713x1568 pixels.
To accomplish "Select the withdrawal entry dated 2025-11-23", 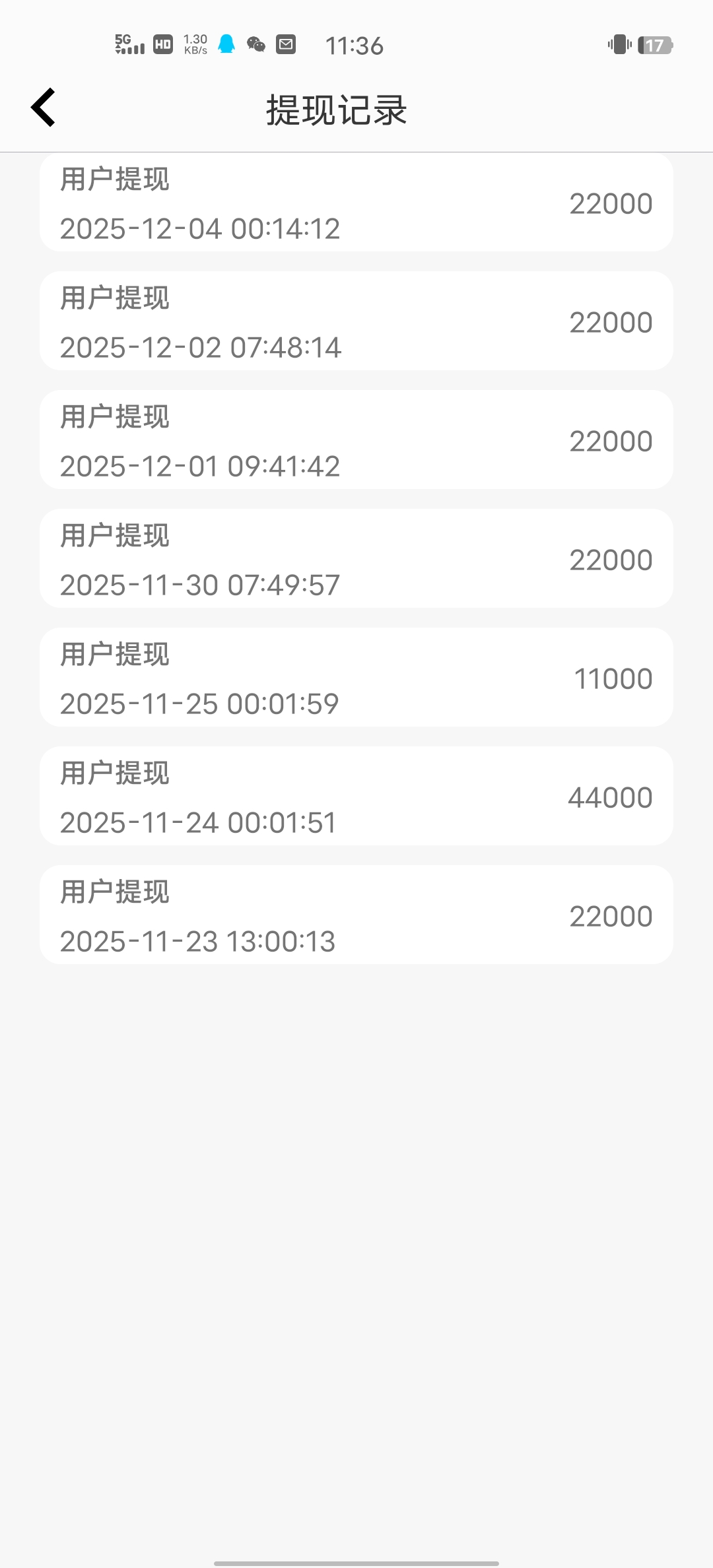I will [x=356, y=915].
